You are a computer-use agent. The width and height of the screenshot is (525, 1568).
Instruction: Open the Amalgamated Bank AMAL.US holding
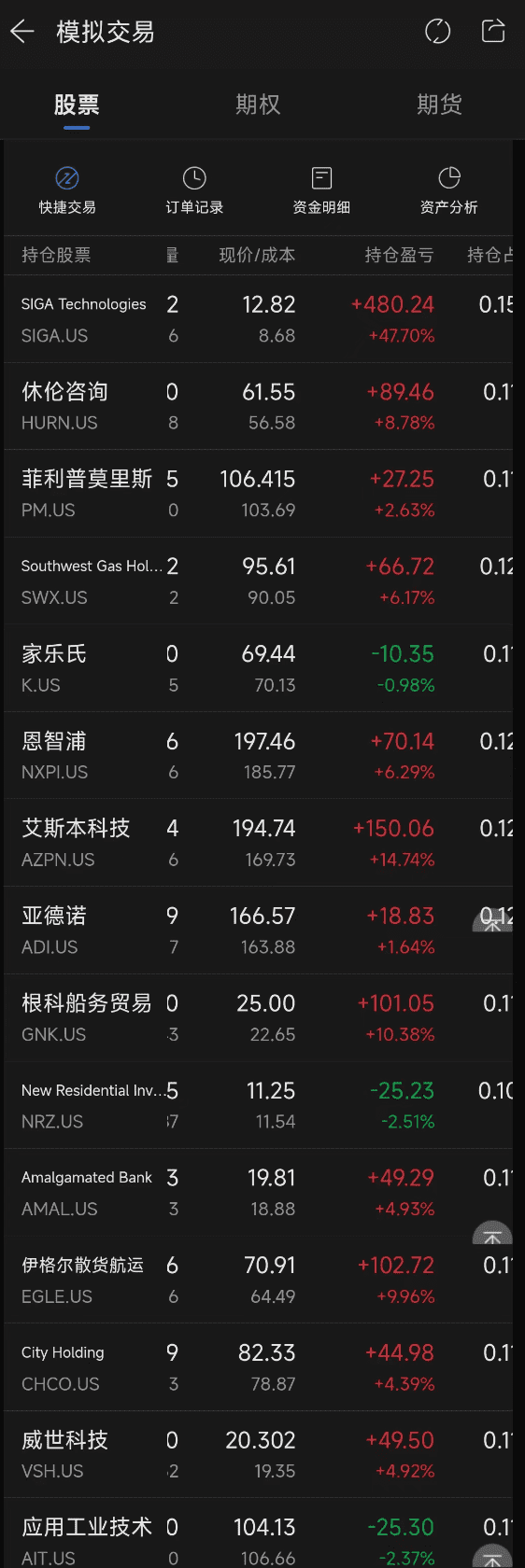point(259,1193)
